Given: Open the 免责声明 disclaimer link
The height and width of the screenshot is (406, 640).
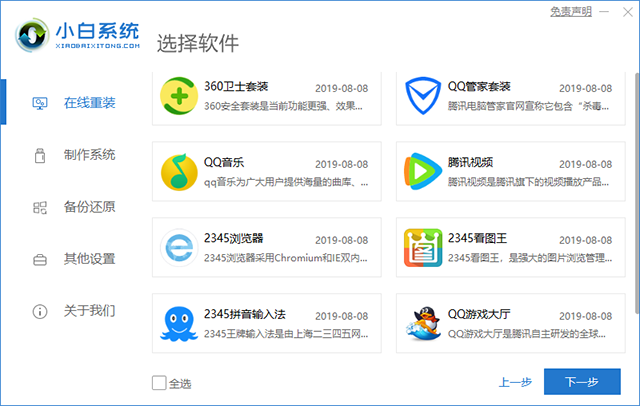Looking at the screenshot, I should click(569, 11).
